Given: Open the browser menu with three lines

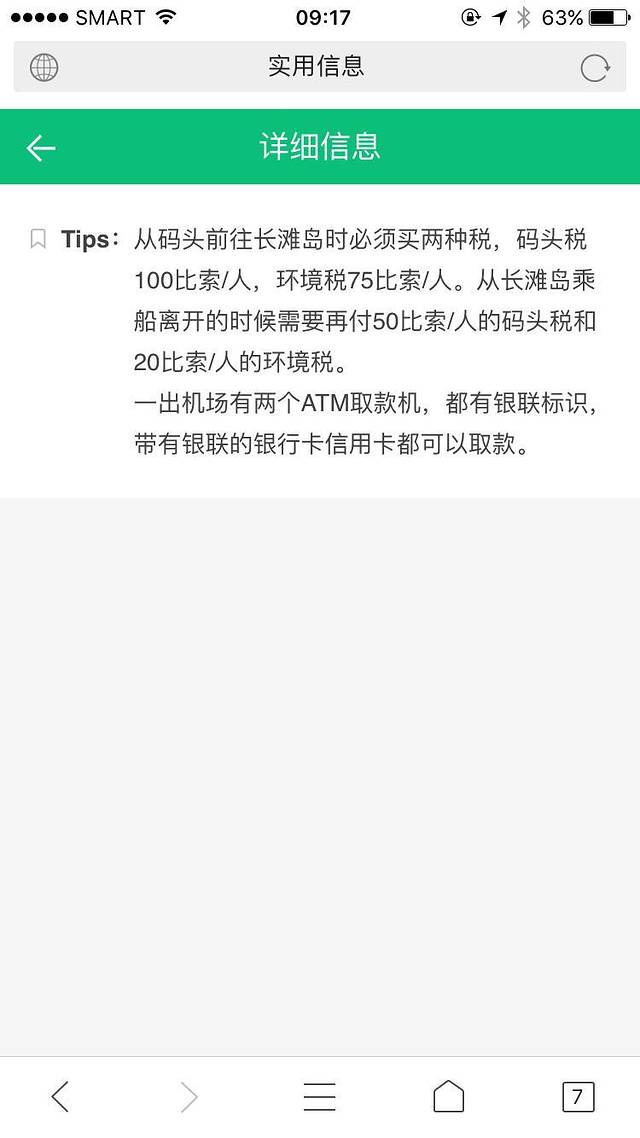Looking at the screenshot, I should point(319,1096).
